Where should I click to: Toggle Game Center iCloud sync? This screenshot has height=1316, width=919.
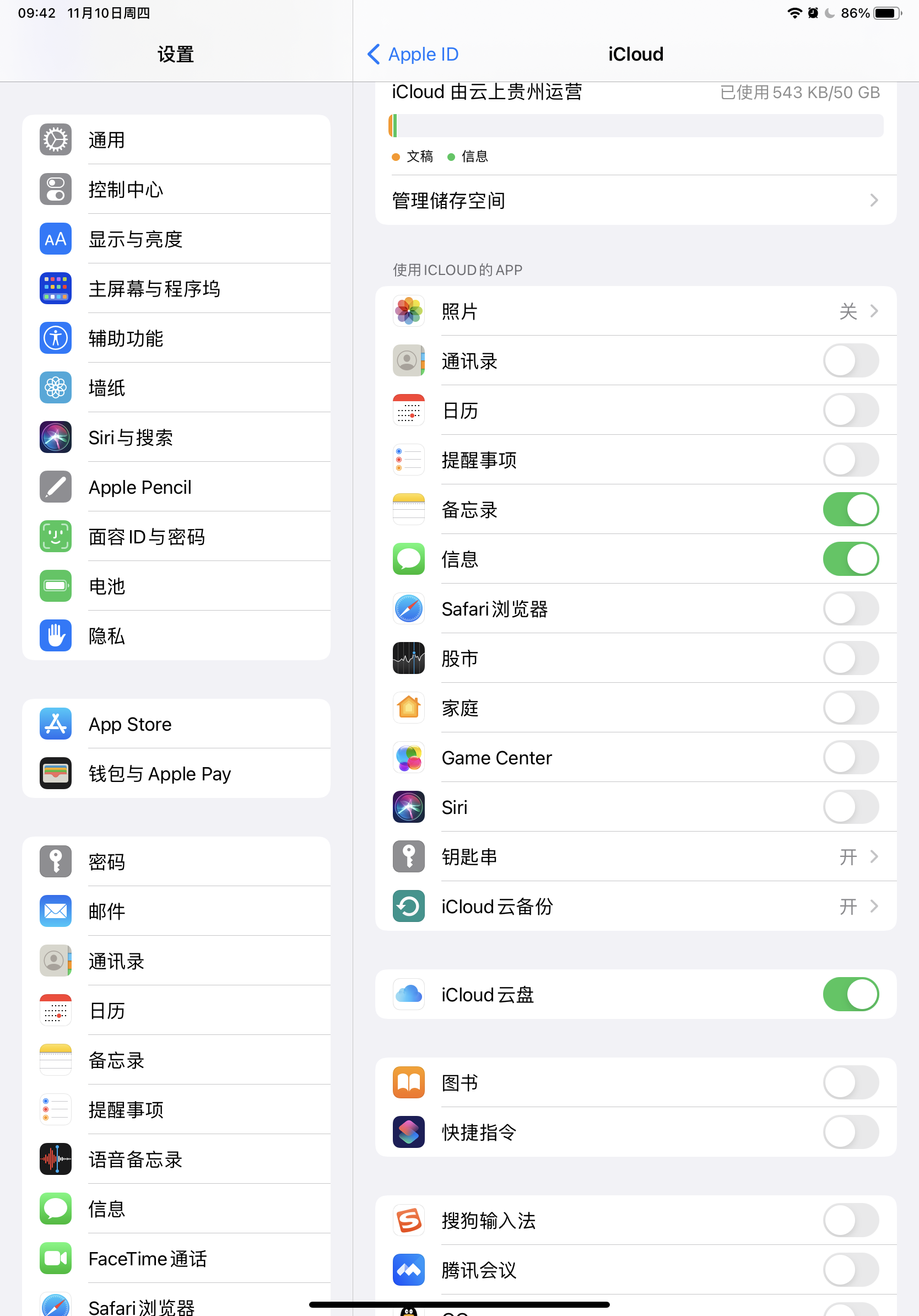click(x=850, y=758)
